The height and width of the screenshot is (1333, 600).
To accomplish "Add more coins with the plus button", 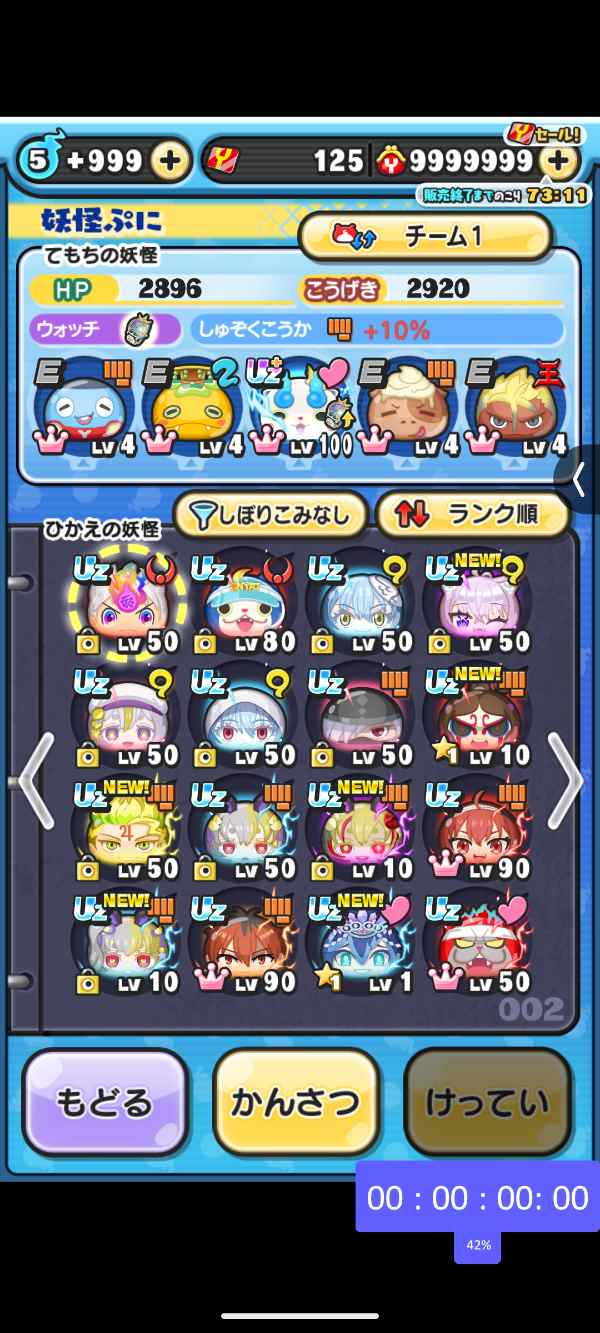I will (561, 160).
